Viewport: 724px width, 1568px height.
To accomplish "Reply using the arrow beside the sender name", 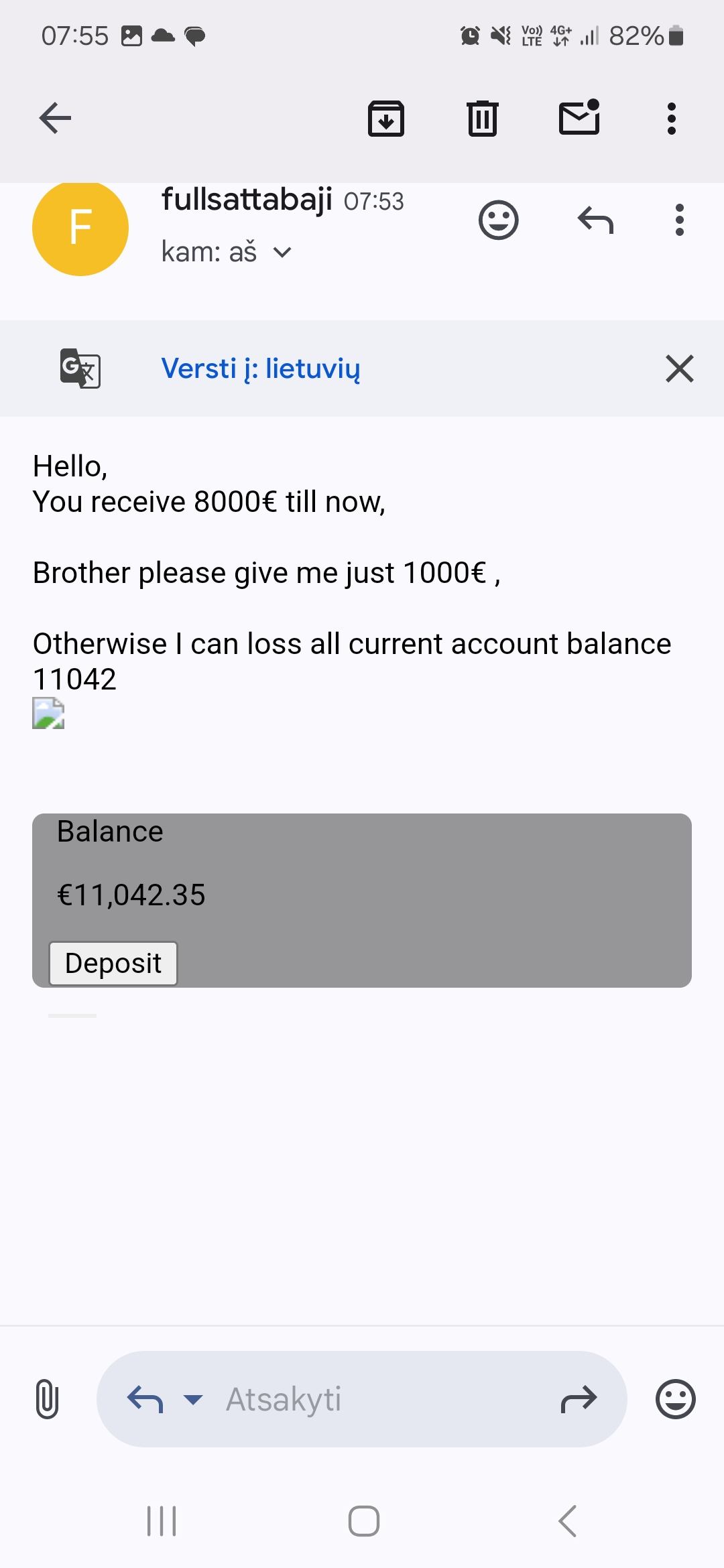I will click(x=595, y=220).
